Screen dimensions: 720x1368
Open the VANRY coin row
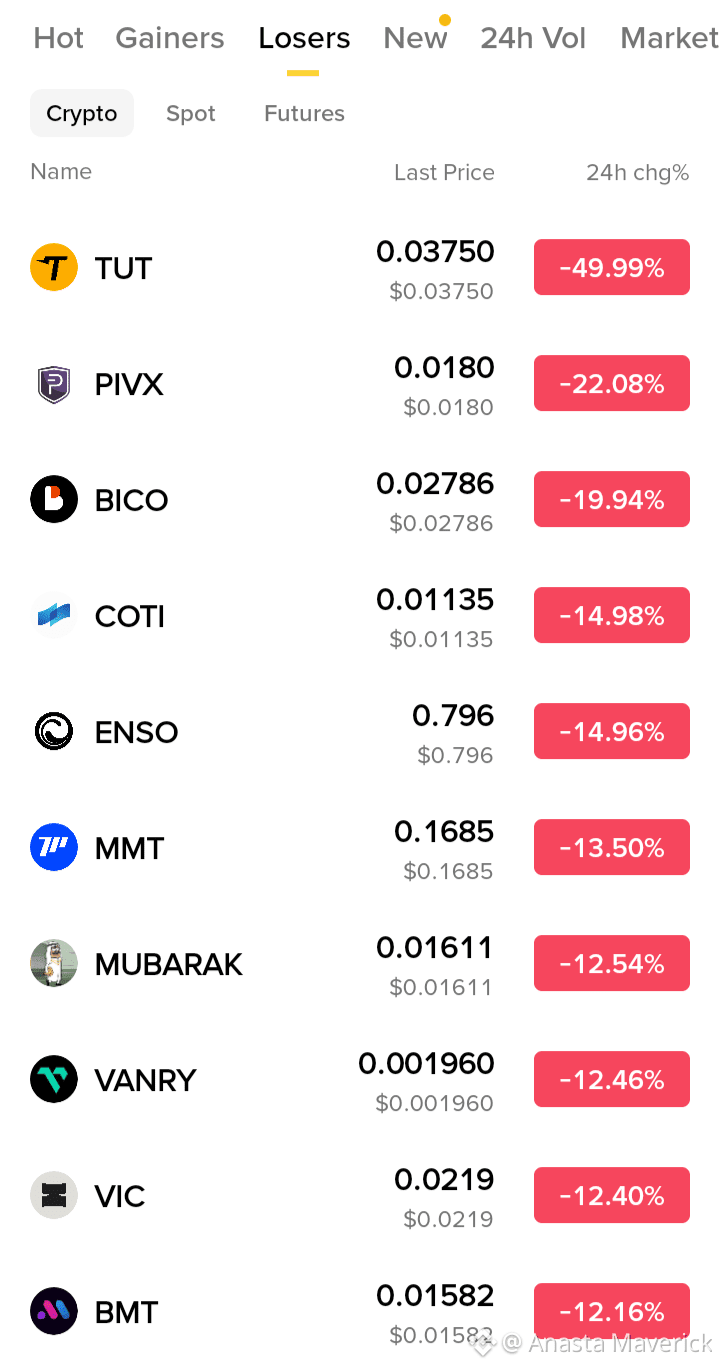click(x=360, y=1080)
